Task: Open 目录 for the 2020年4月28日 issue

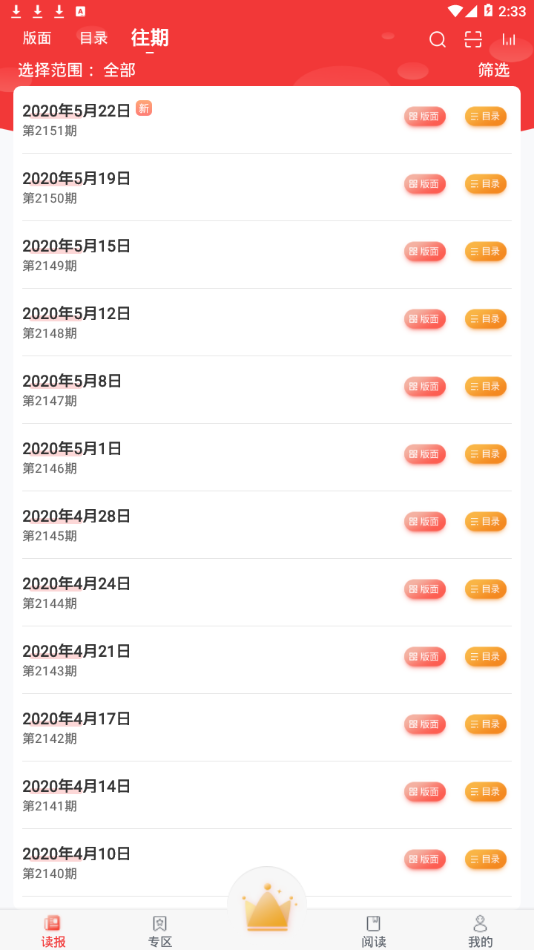Action: [486, 522]
